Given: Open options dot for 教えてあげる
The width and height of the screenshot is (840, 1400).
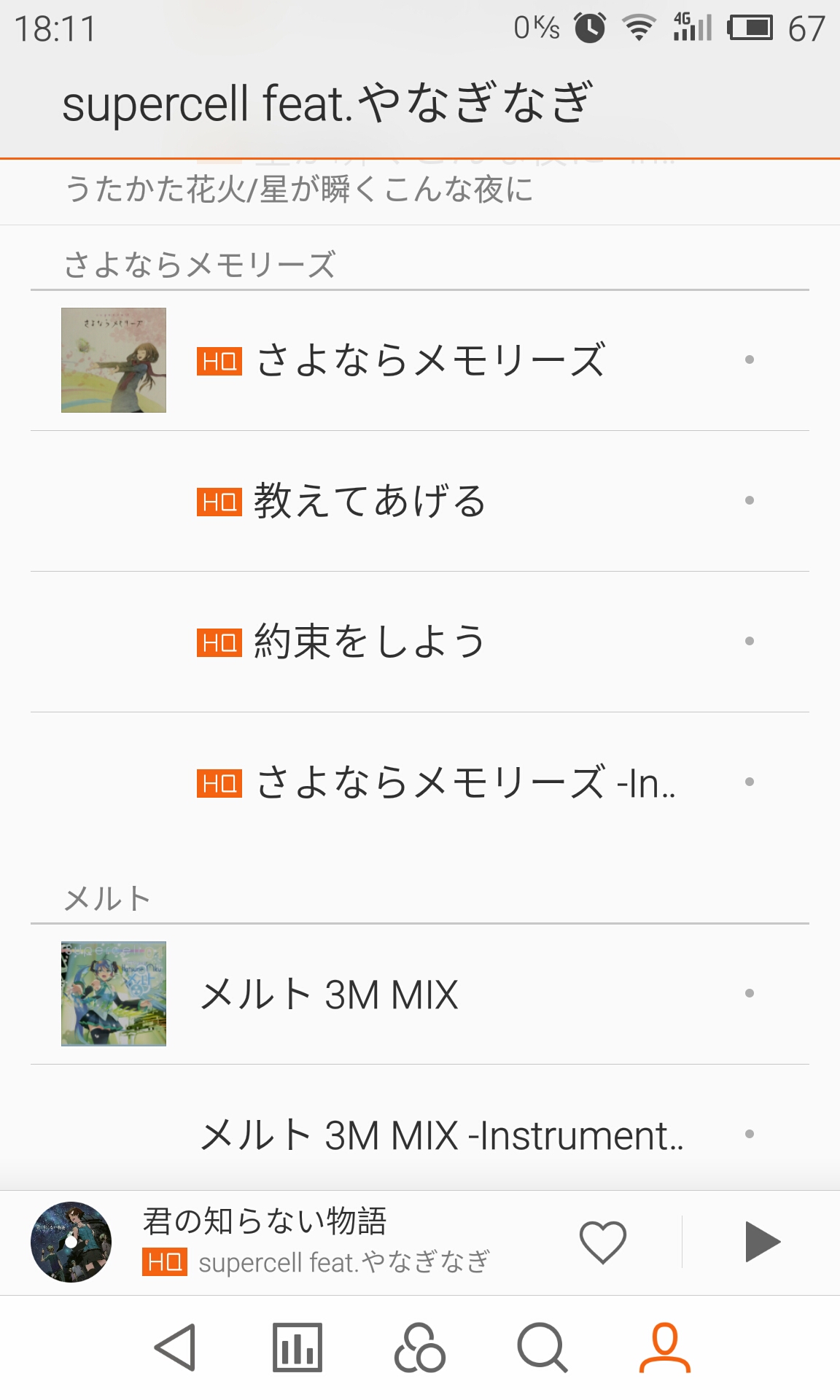Looking at the screenshot, I should pyautogui.click(x=749, y=500).
